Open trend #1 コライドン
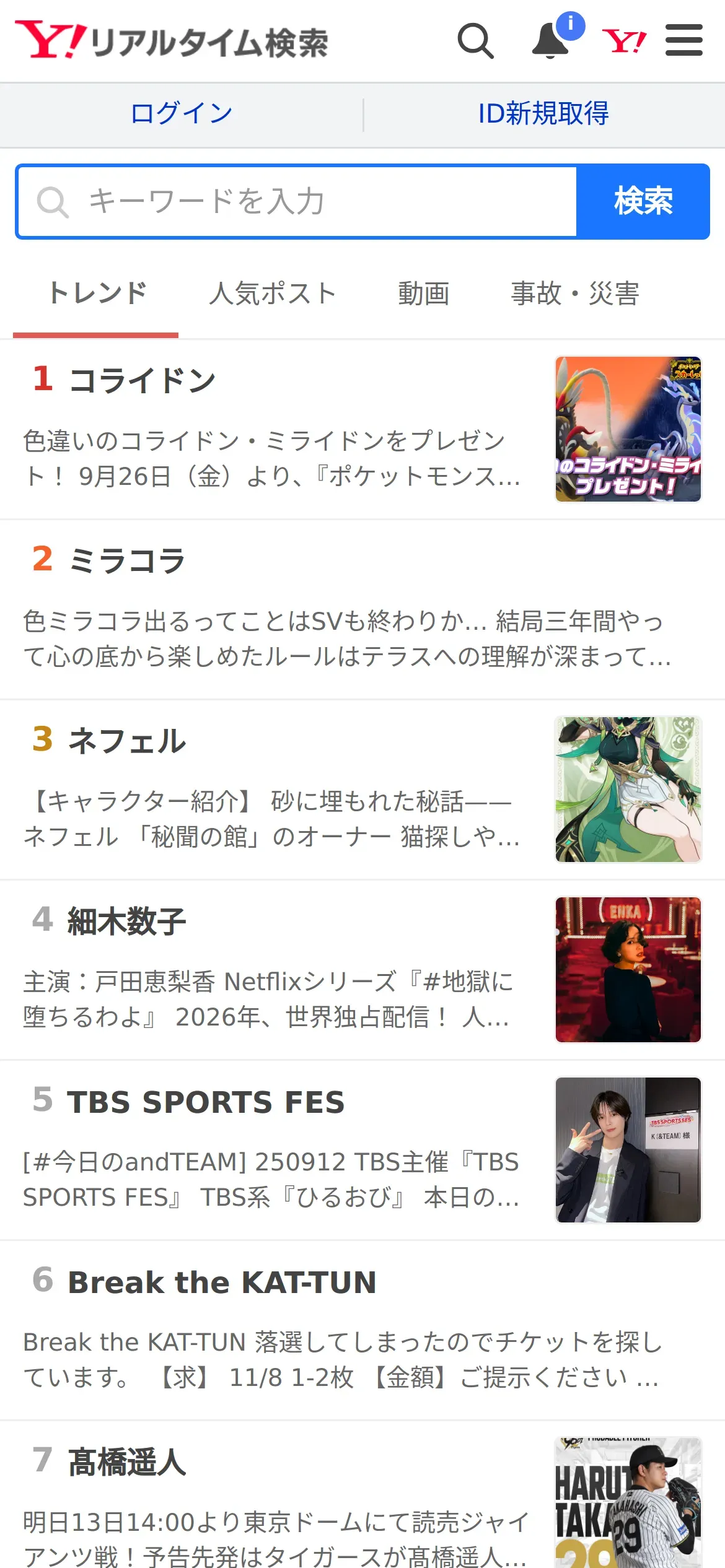The height and width of the screenshot is (1568, 725). click(x=143, y=380)
